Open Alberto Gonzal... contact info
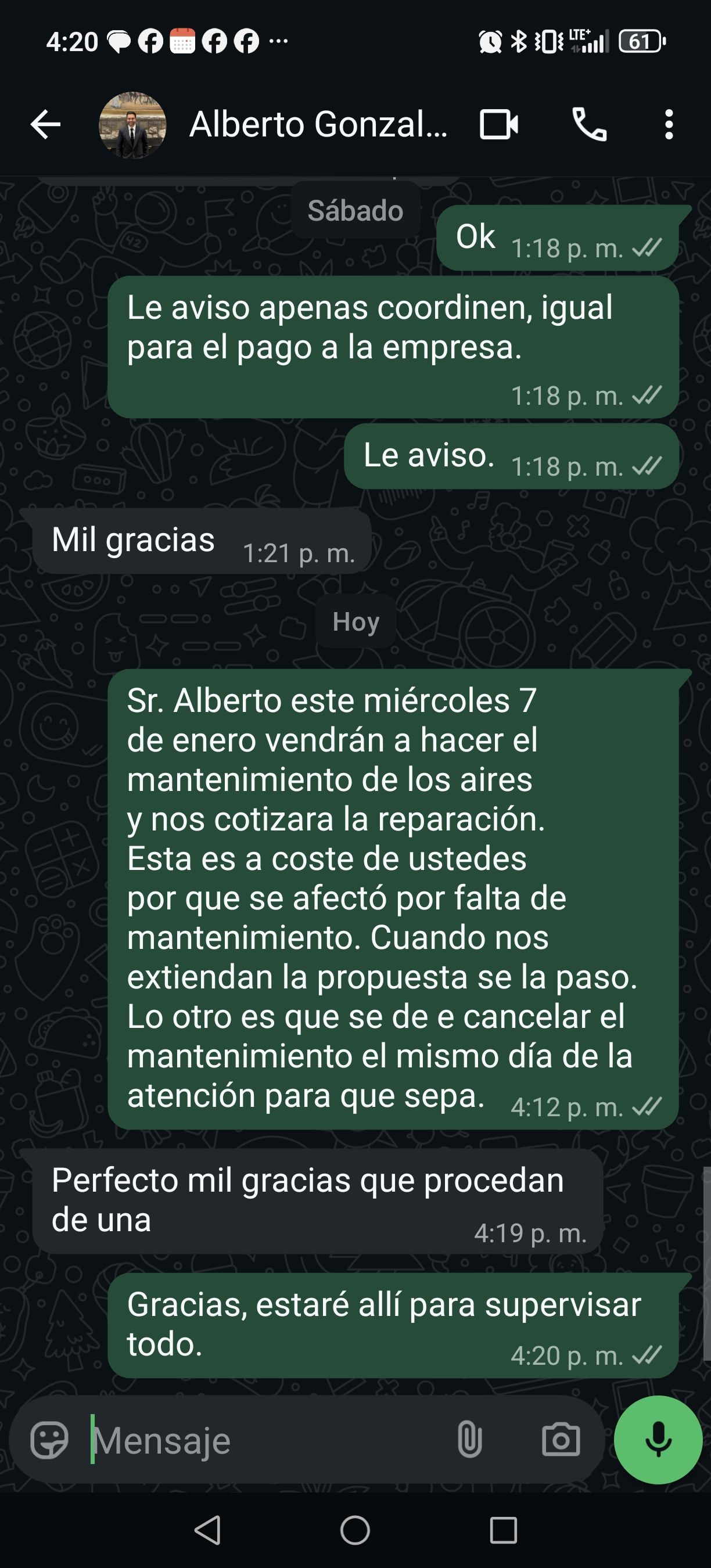Screen dimensions: 711x1568 click(318, 125)
